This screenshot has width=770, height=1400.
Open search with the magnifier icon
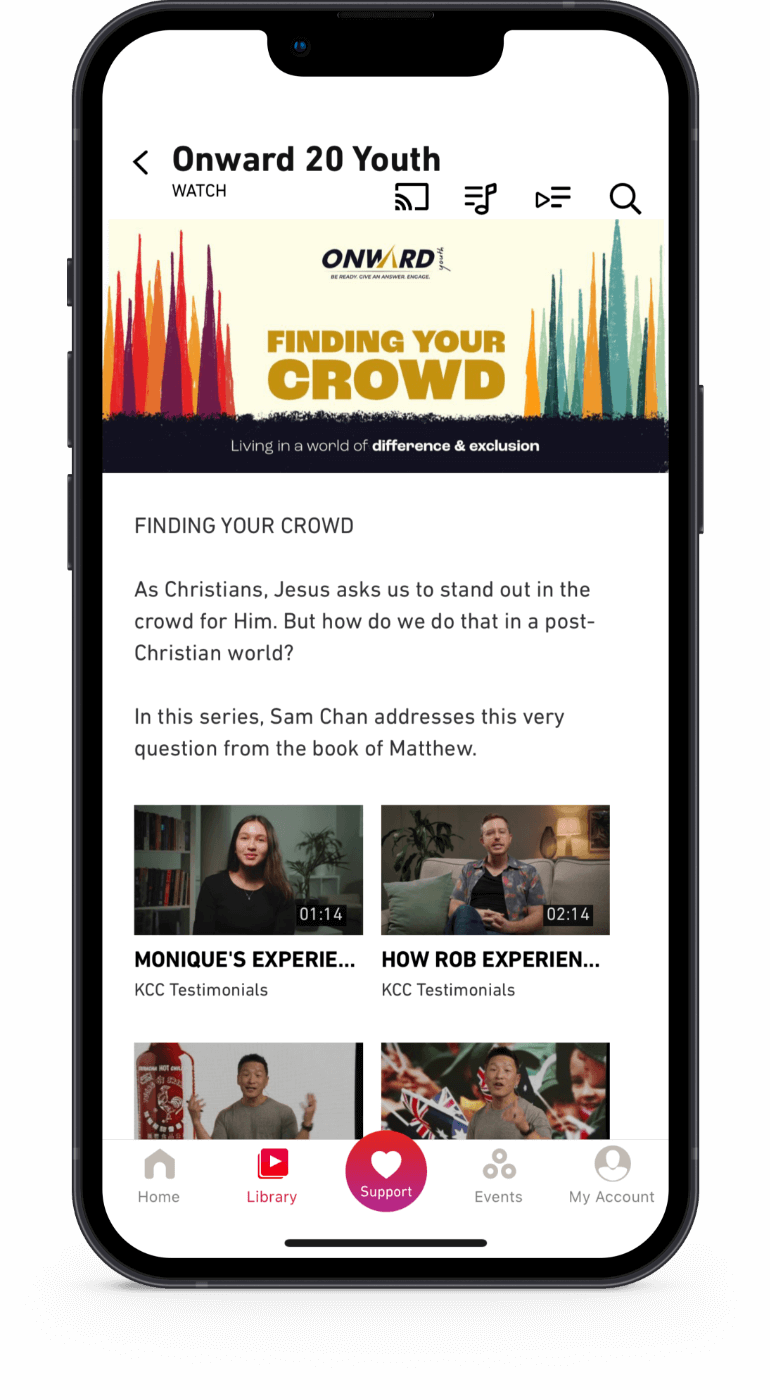pyautogui.click(x=625, y=199)
